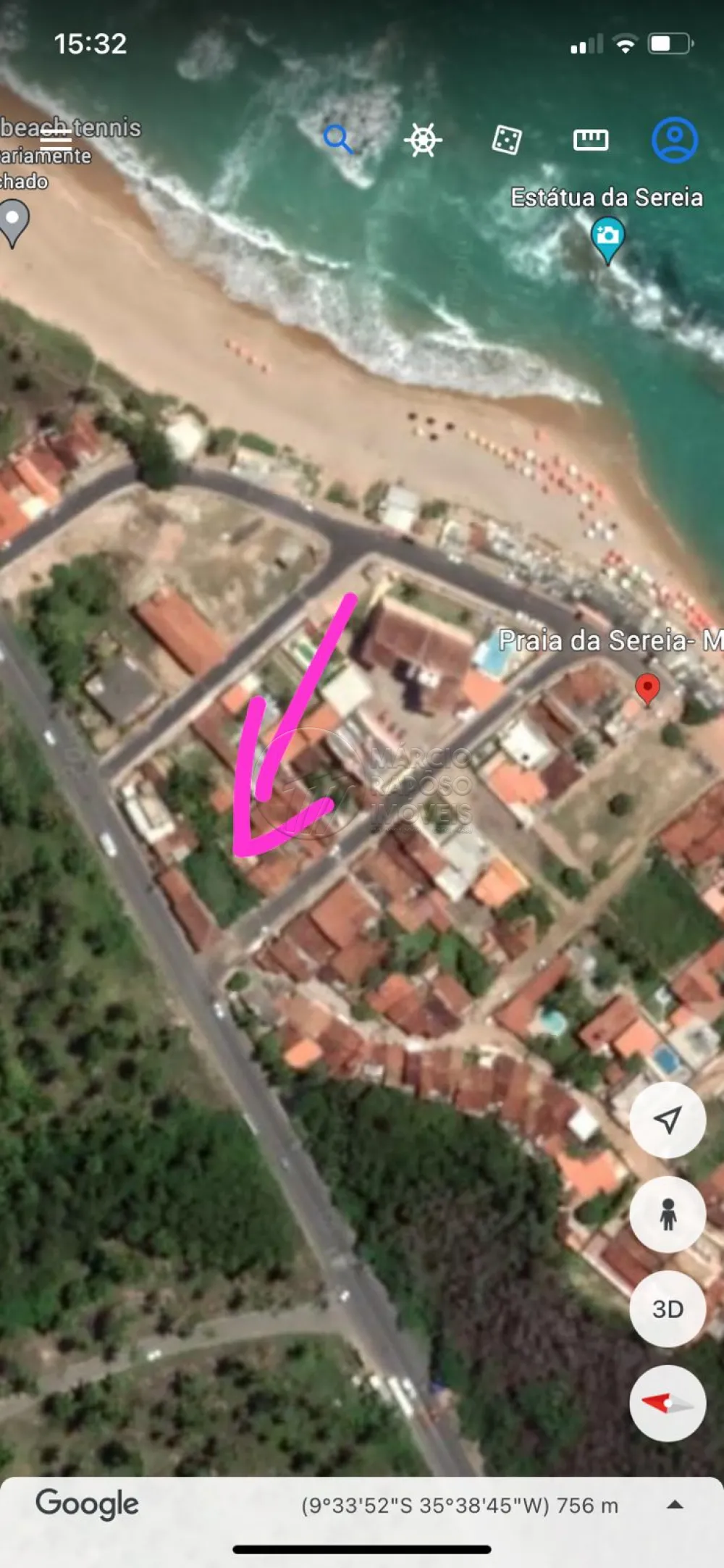Open Voyager ship wheel icon
This screenshot has height=1568, width=724.
pyautogui.click(x=423, y=139)
